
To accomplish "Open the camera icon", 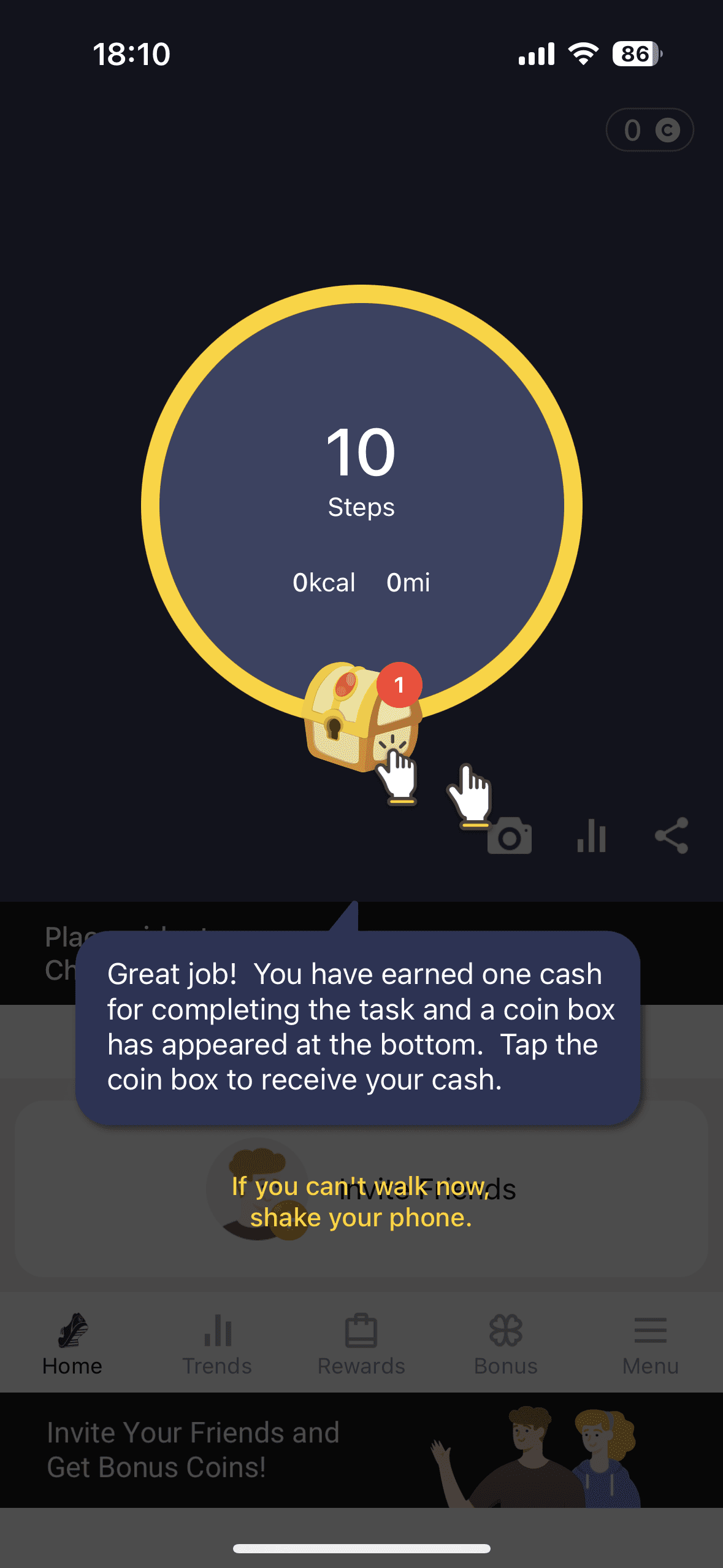I will click(x=510, y=836).
